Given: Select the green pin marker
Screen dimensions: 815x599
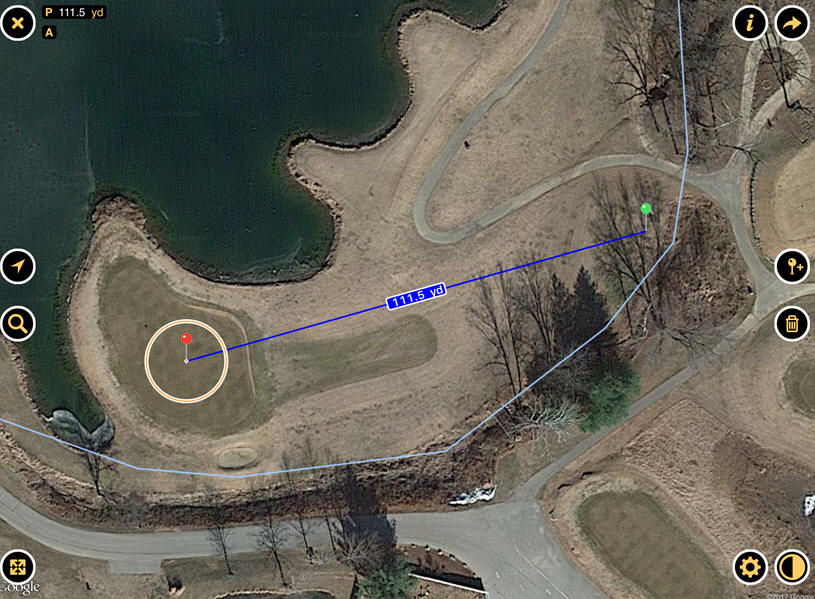Looking at the screenshot, I should [x=646, y=209].
